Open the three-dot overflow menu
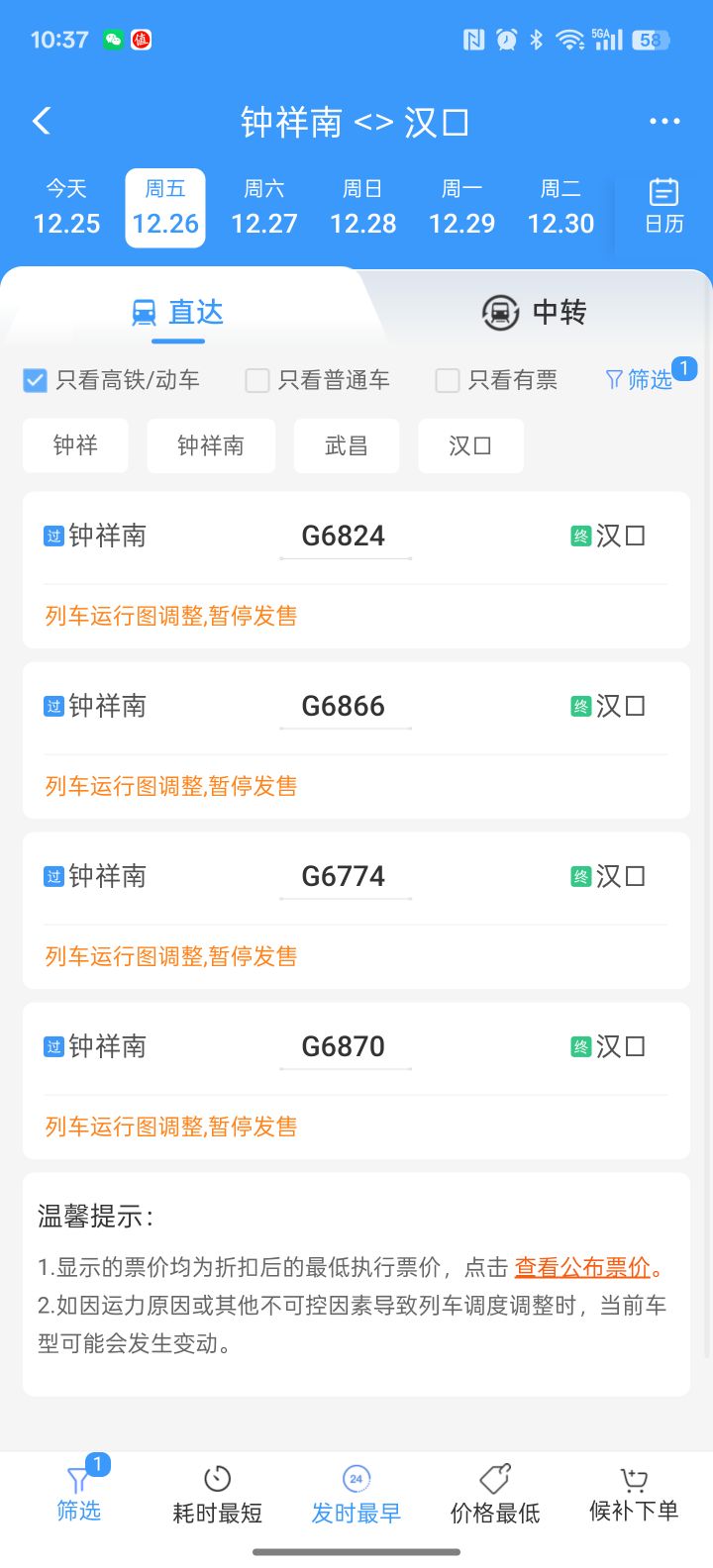 coord(664,122)
